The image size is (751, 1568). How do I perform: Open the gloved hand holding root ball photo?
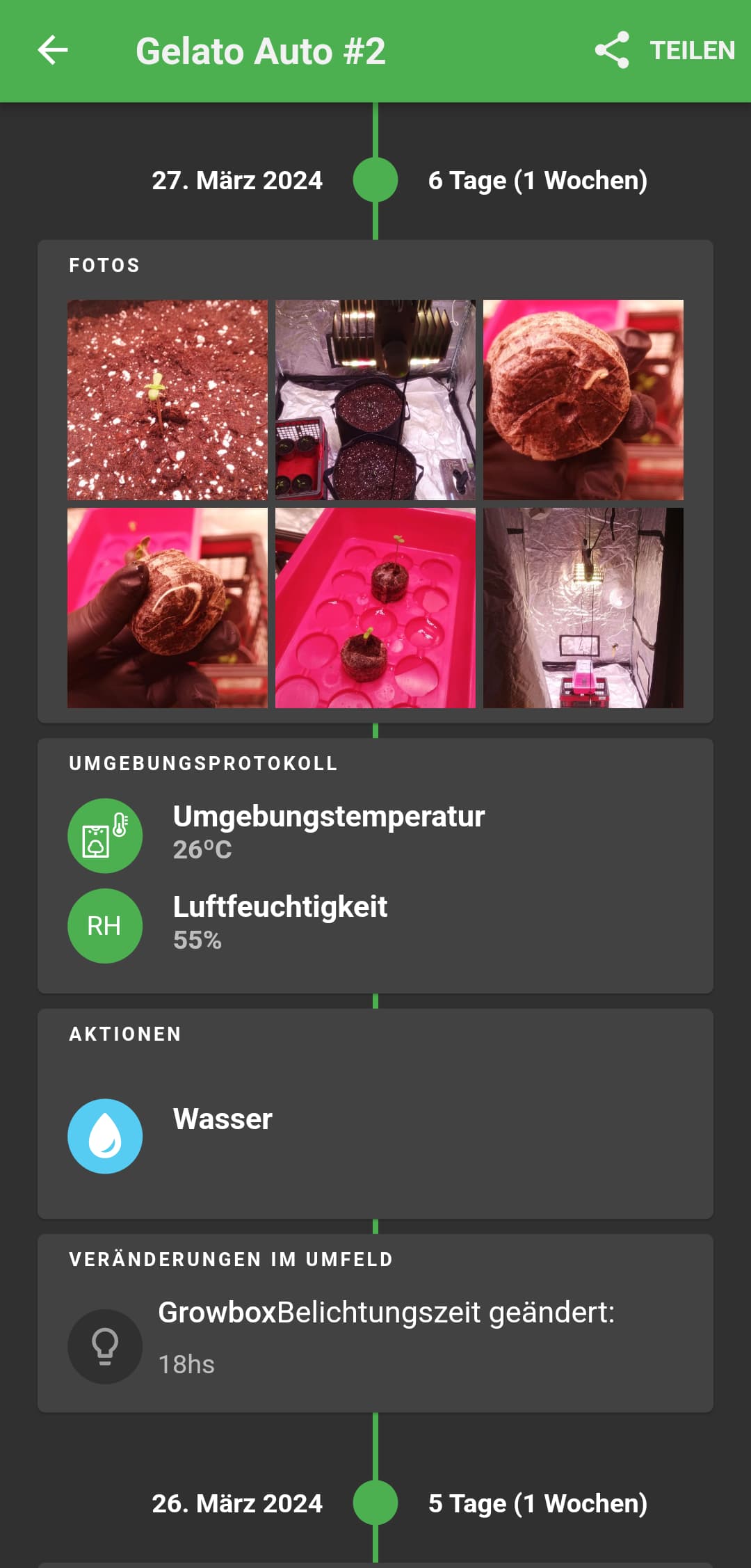point(168,608)
